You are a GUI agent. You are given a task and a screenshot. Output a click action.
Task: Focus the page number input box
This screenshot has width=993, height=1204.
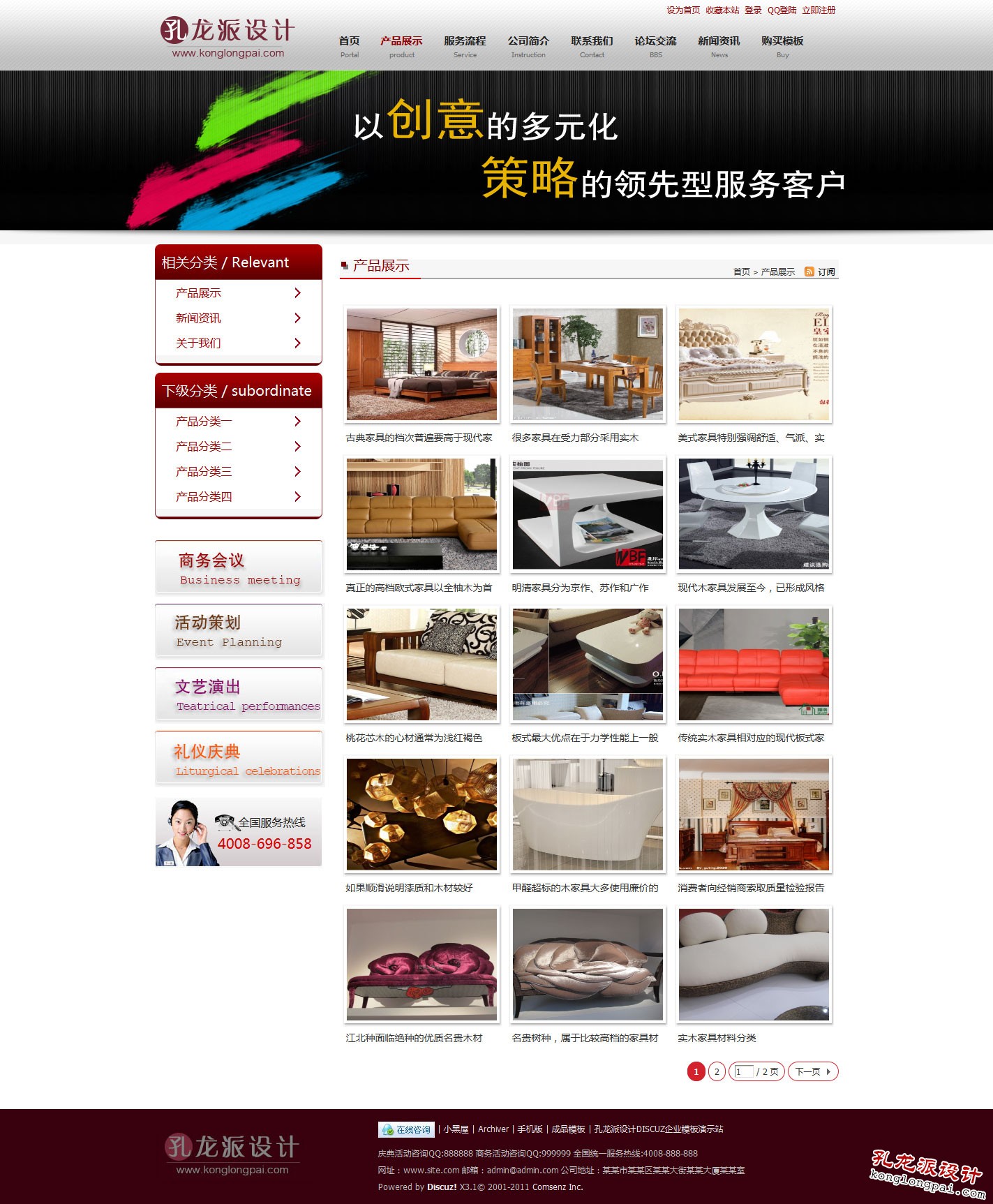pos(744,1071)
